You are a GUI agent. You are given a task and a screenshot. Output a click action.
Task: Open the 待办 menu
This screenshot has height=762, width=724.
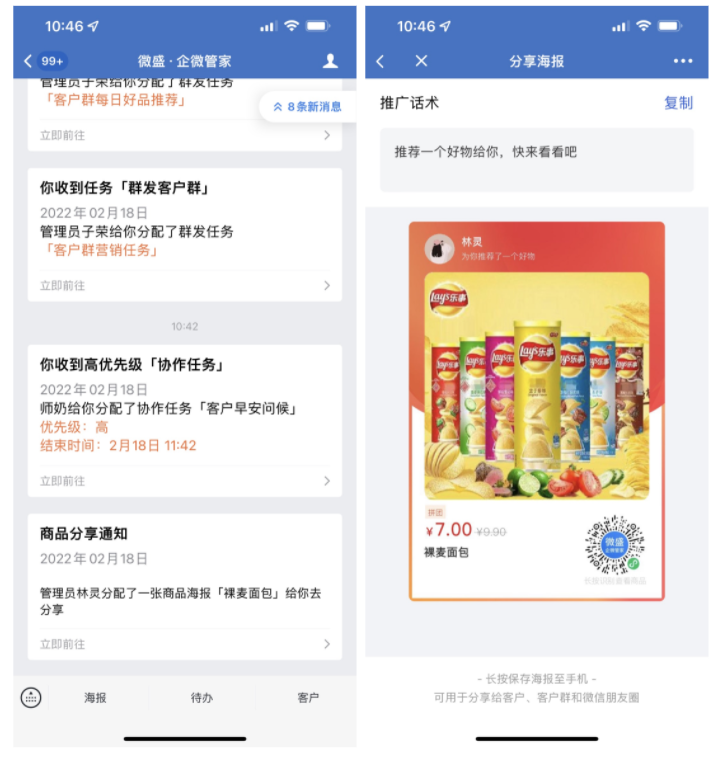coord(202,698)
